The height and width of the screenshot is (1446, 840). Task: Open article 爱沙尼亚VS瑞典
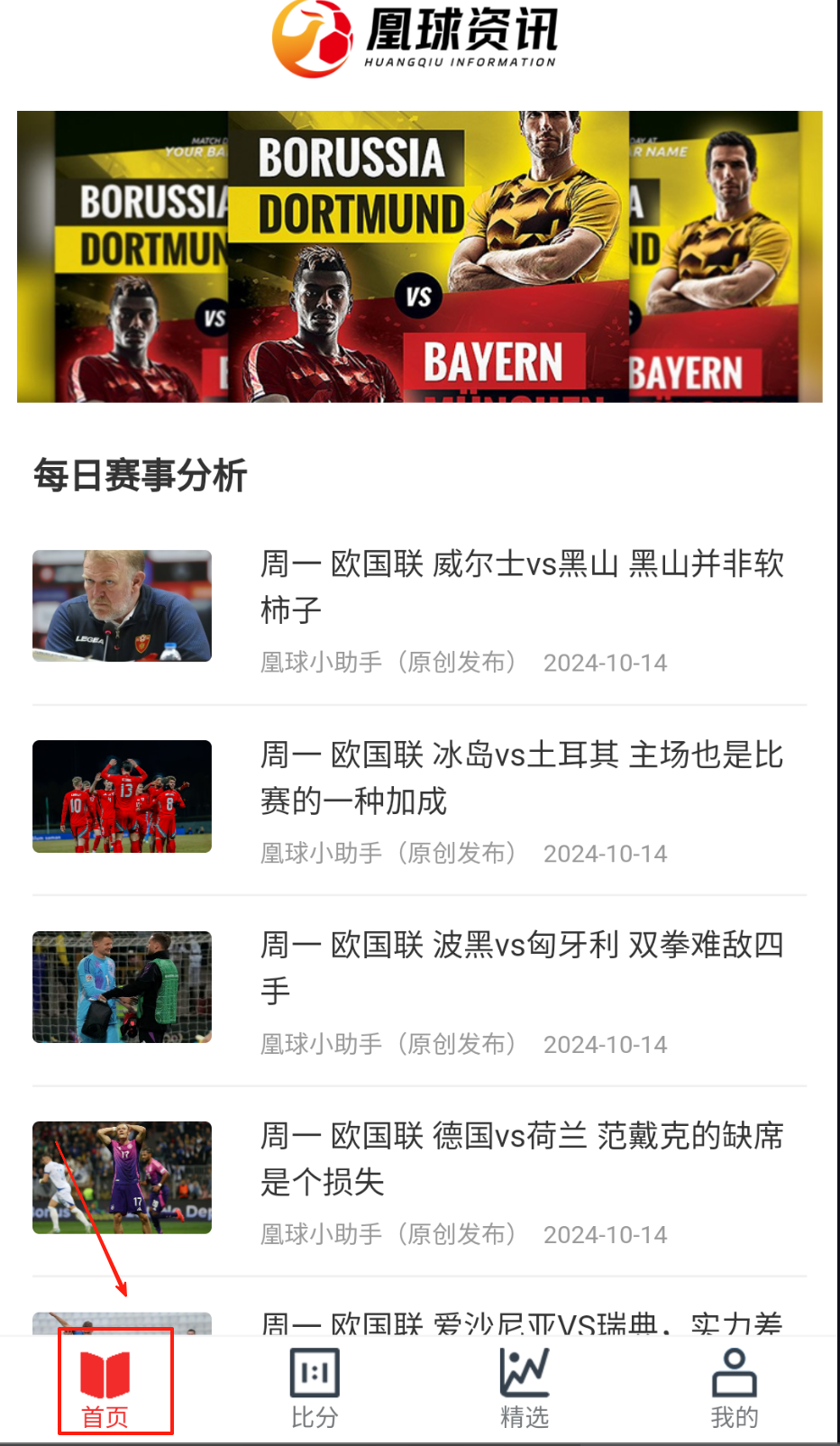[521, 1322]
